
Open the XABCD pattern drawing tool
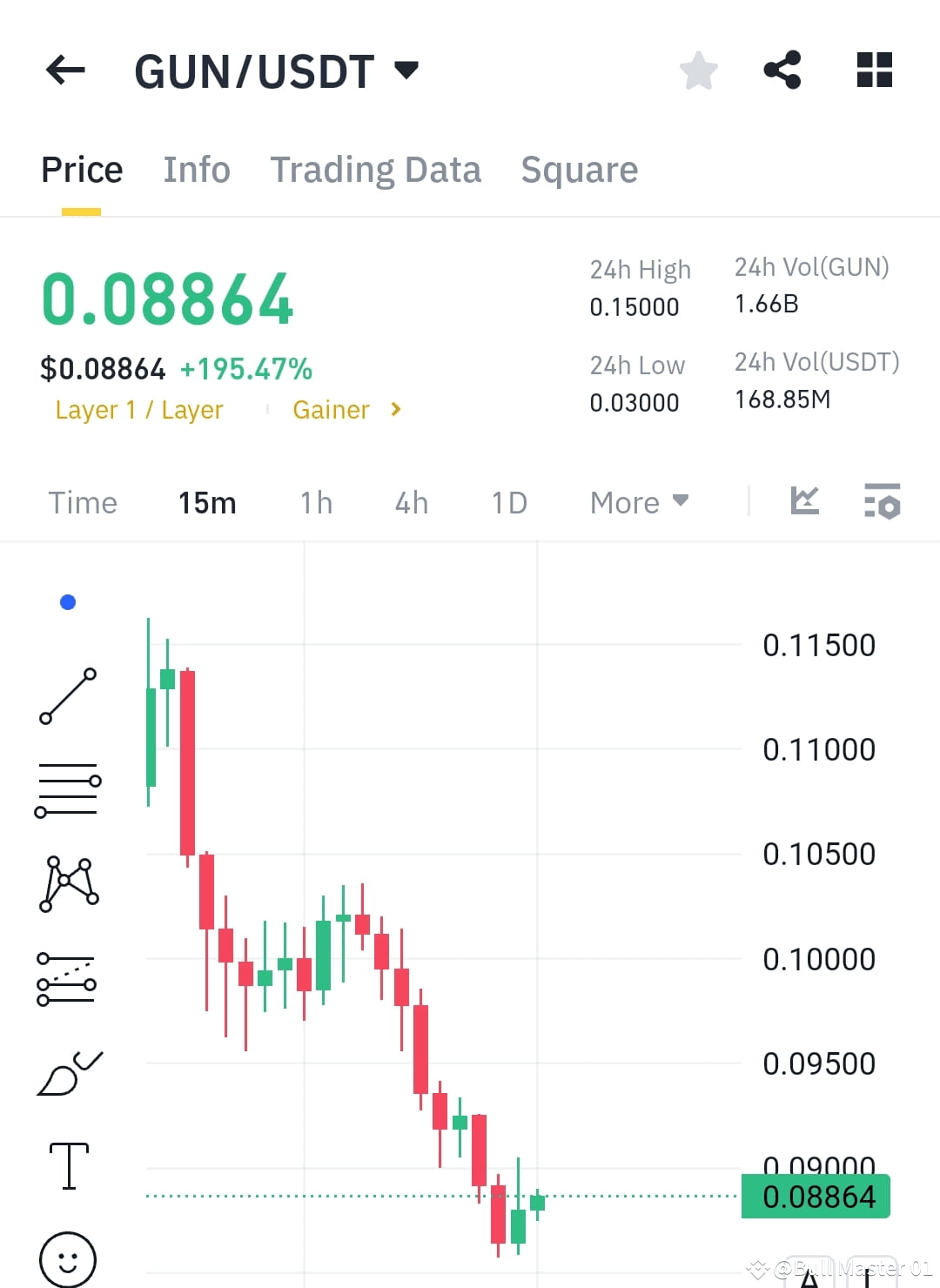tap(68, 883)
